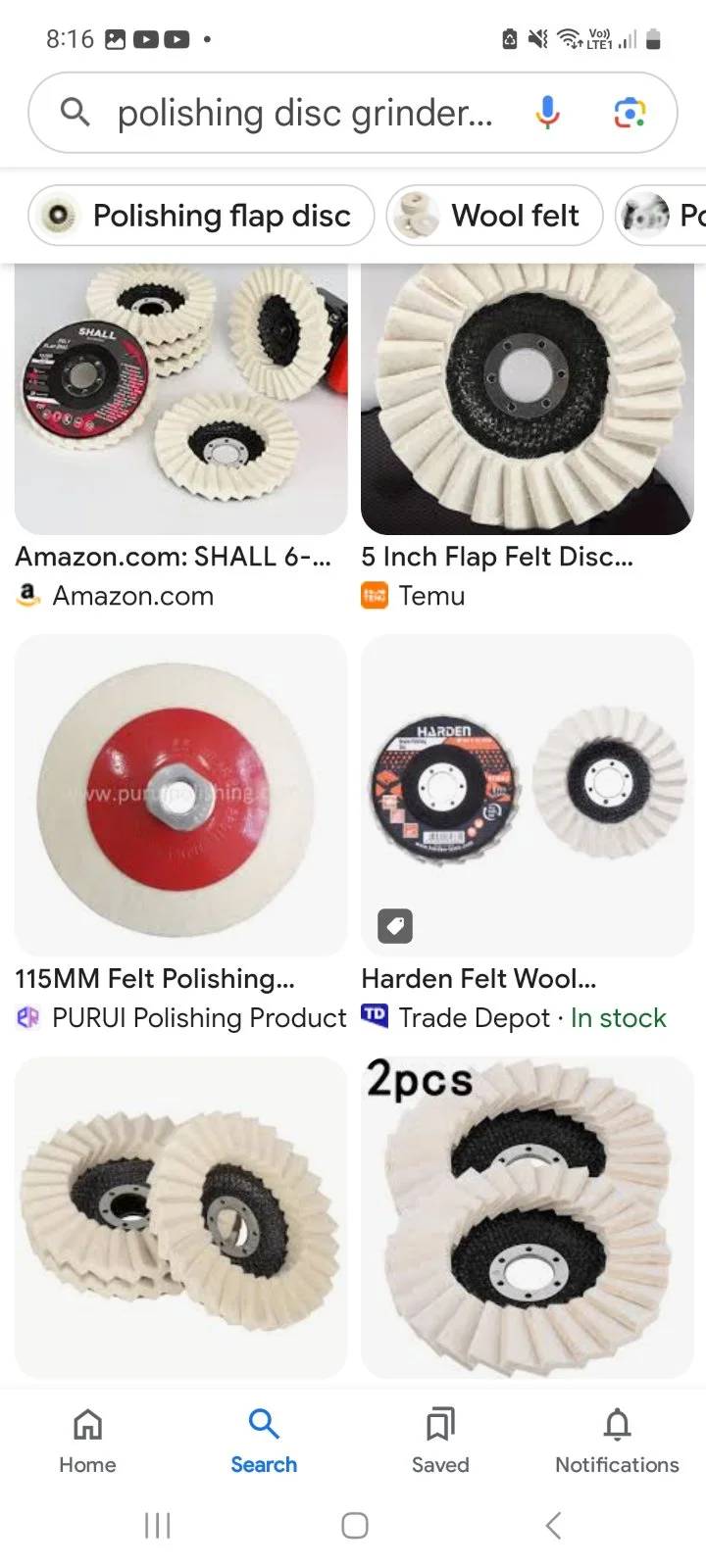Open the Harden Felt Wool Trade Depot result

(x=527, y=796)
